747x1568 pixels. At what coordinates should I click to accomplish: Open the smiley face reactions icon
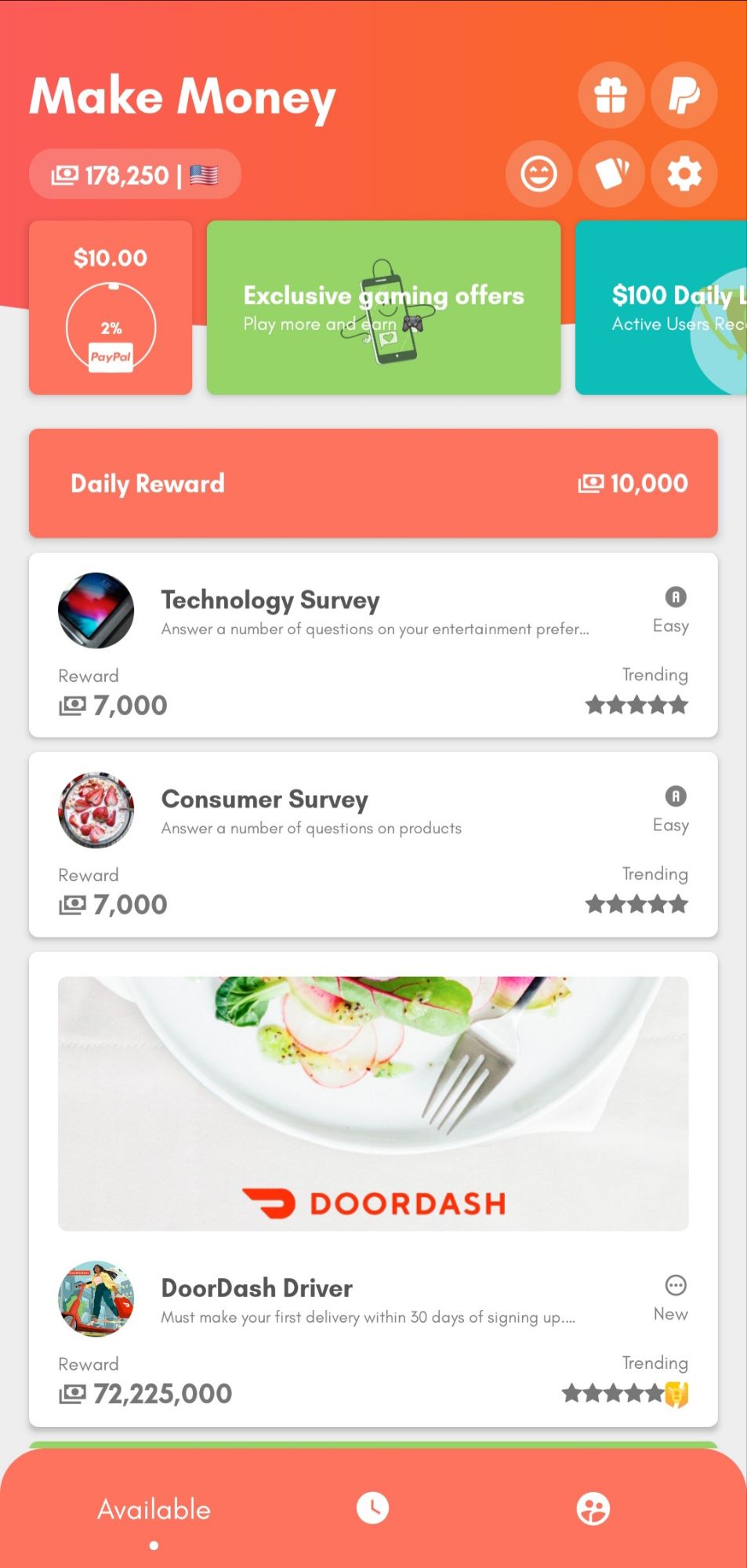[538, 174]
